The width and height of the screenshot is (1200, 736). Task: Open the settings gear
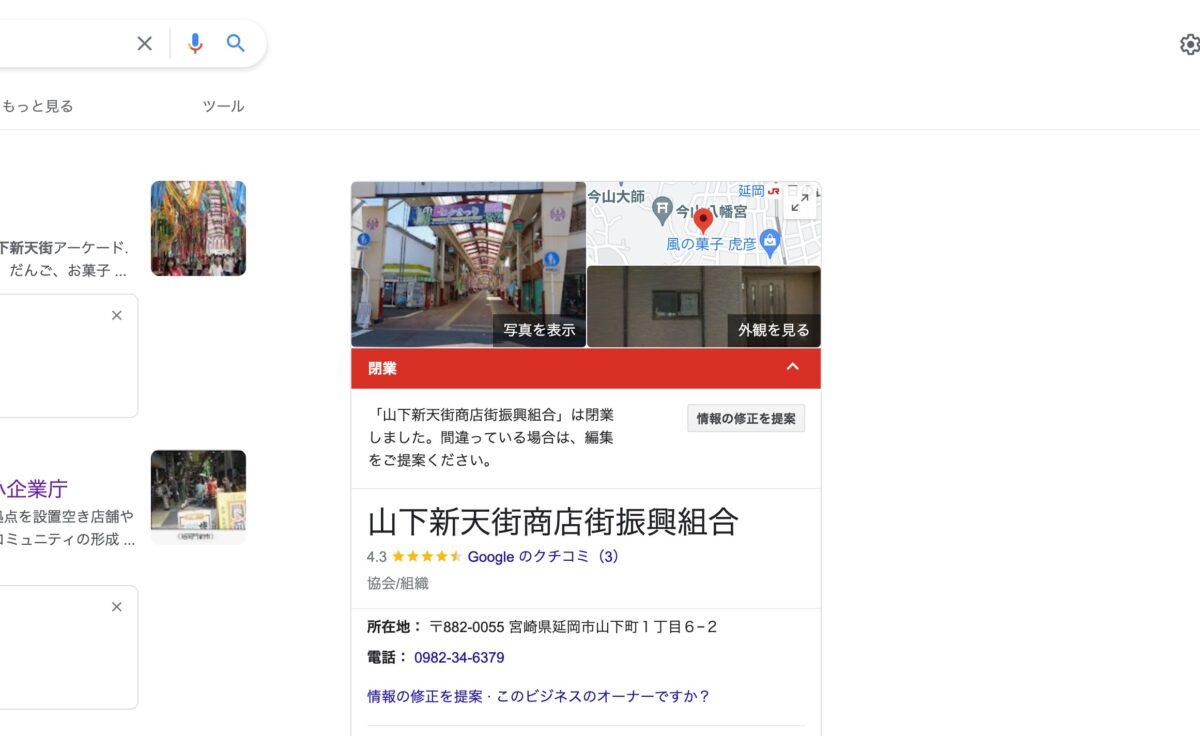pos(1189,45)
